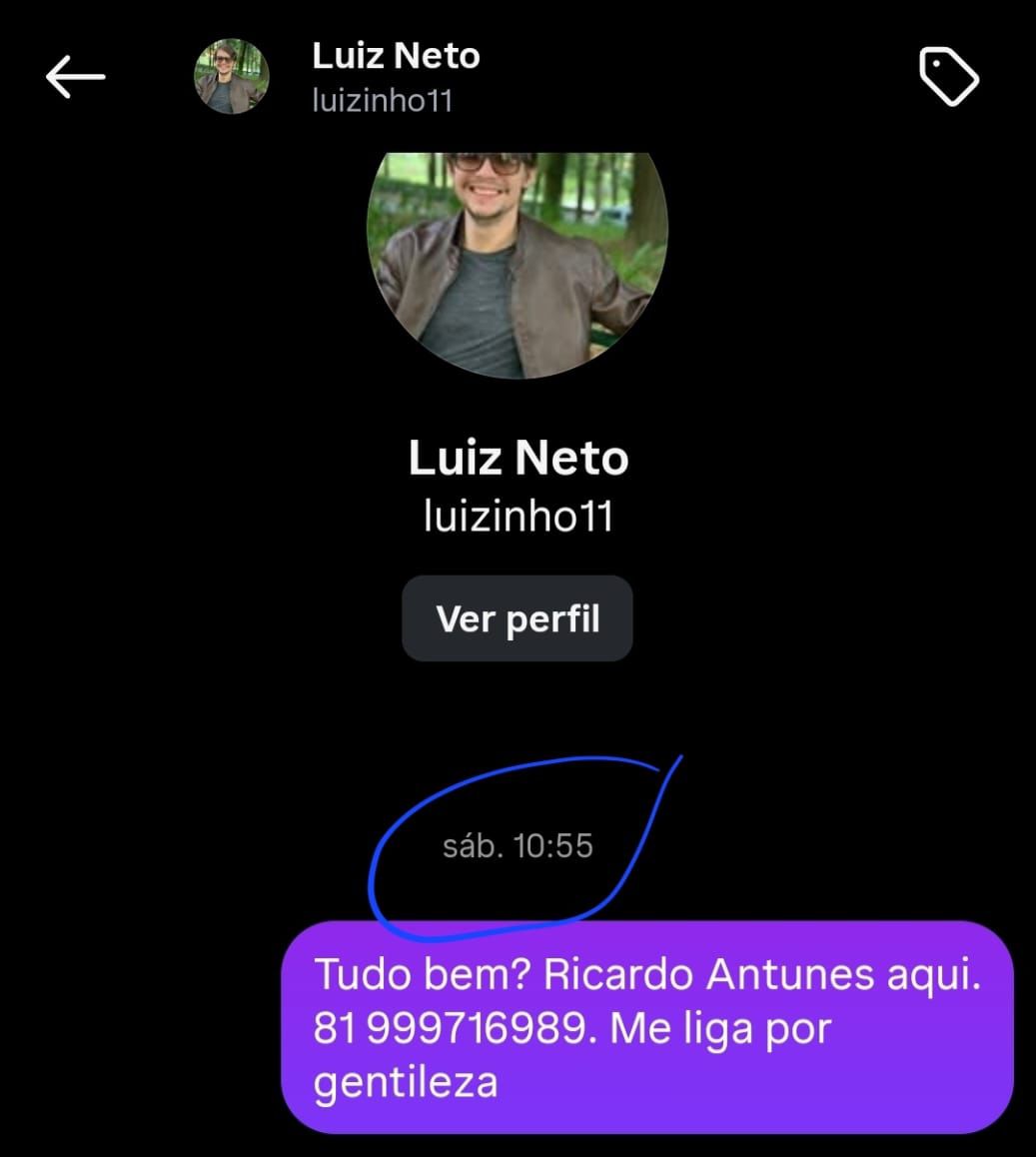Image resolution: width=1036 pixels, height=1157 pixels.
Task: Open the label tag icon
Action: click(x=948, y=78)
